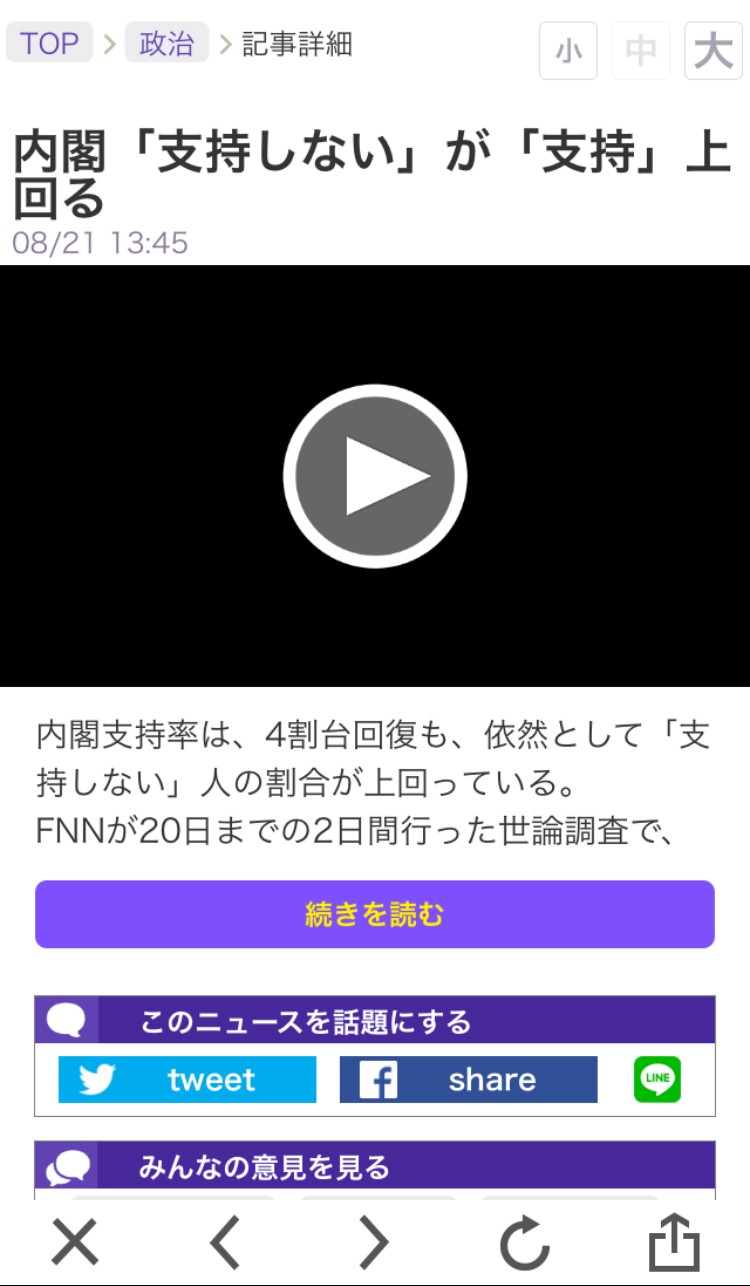Set text size to medium (中)
The height and width of the screenshot is (1286, 750).
[641, 50]
